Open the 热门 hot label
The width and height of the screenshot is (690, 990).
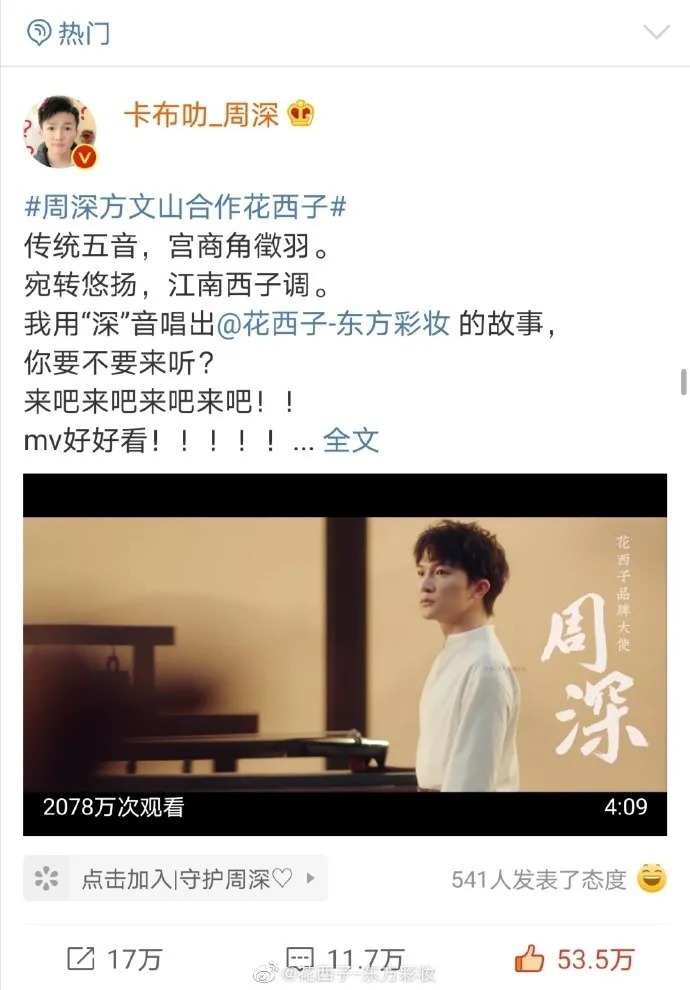point(68,32)
